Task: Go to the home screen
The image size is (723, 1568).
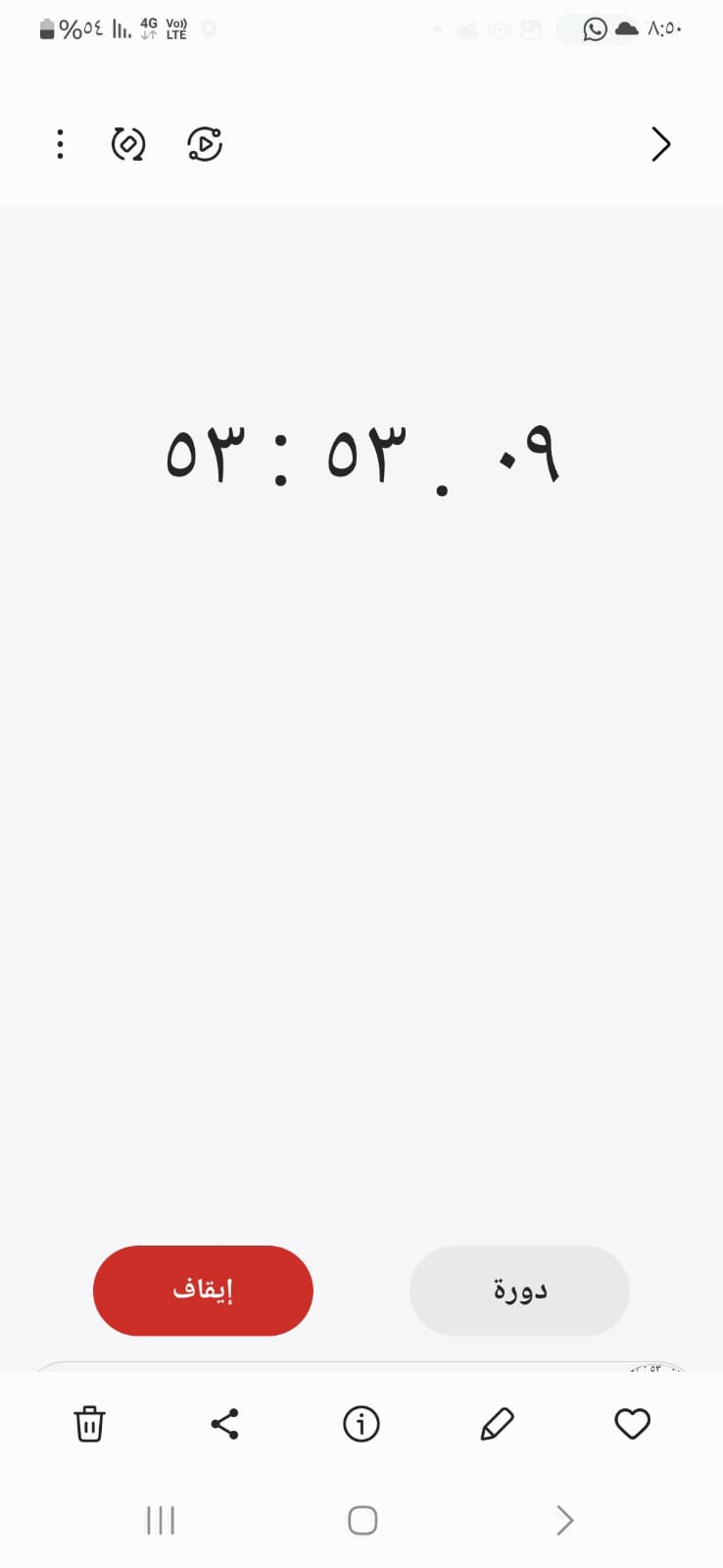Action: [x=362, y=1520]
